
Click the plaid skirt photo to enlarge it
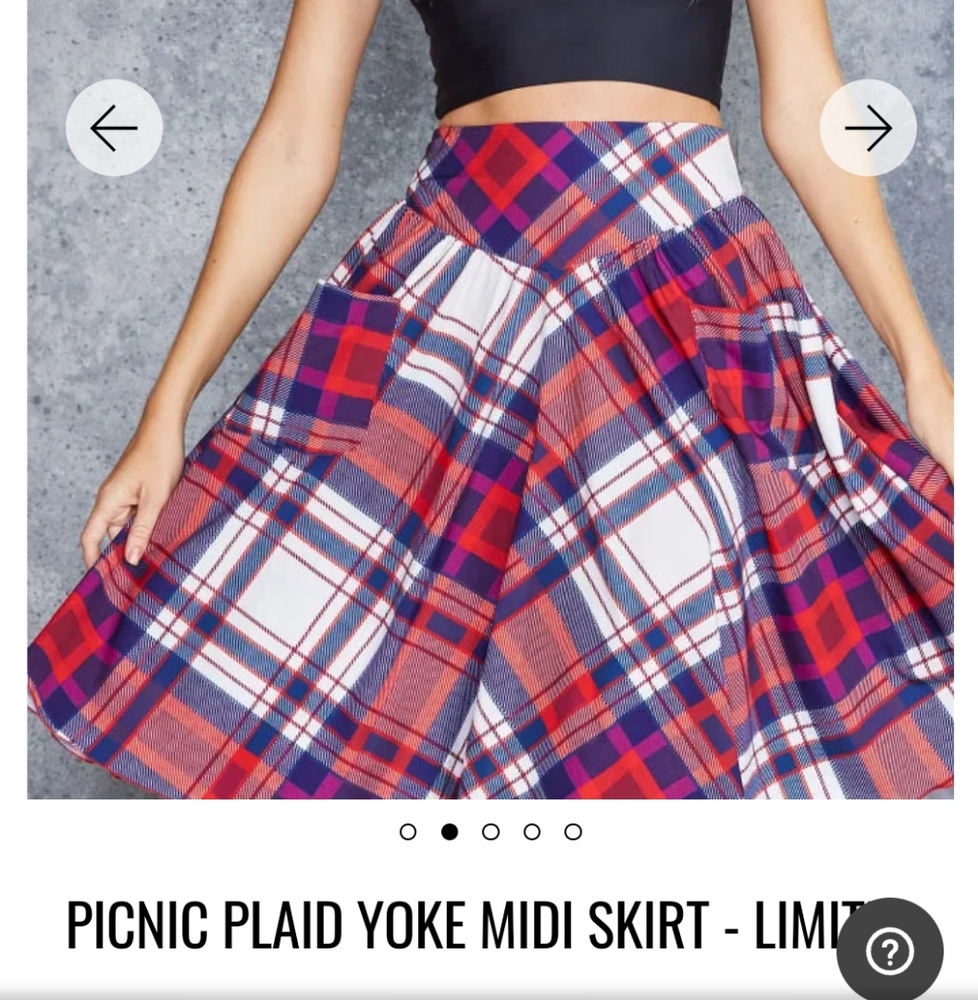(x=489, y=450)
